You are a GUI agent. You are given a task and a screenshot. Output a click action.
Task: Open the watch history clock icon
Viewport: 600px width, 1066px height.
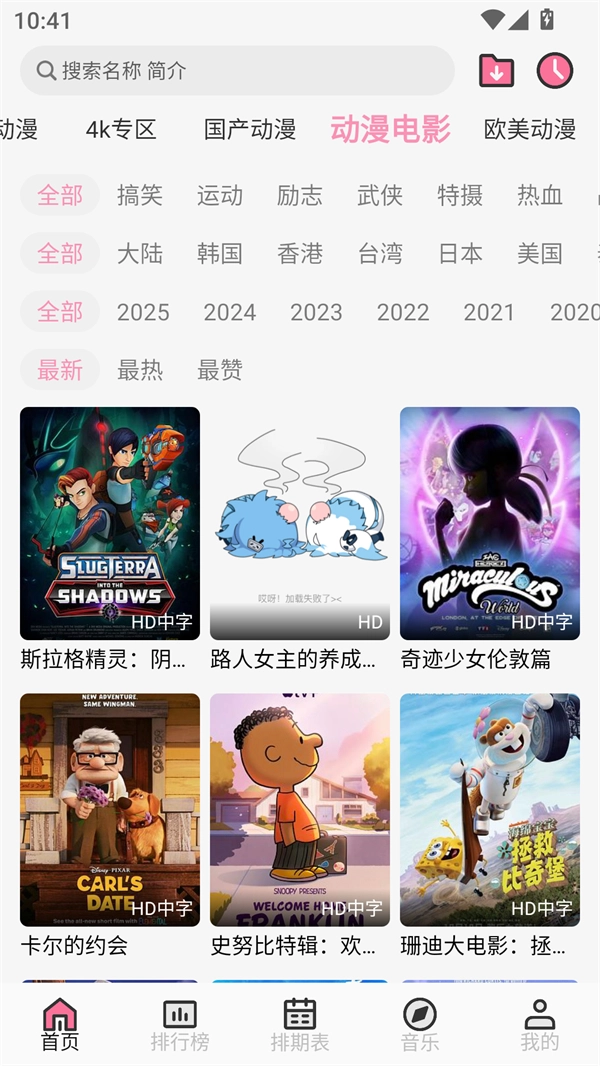pos(555,70)
